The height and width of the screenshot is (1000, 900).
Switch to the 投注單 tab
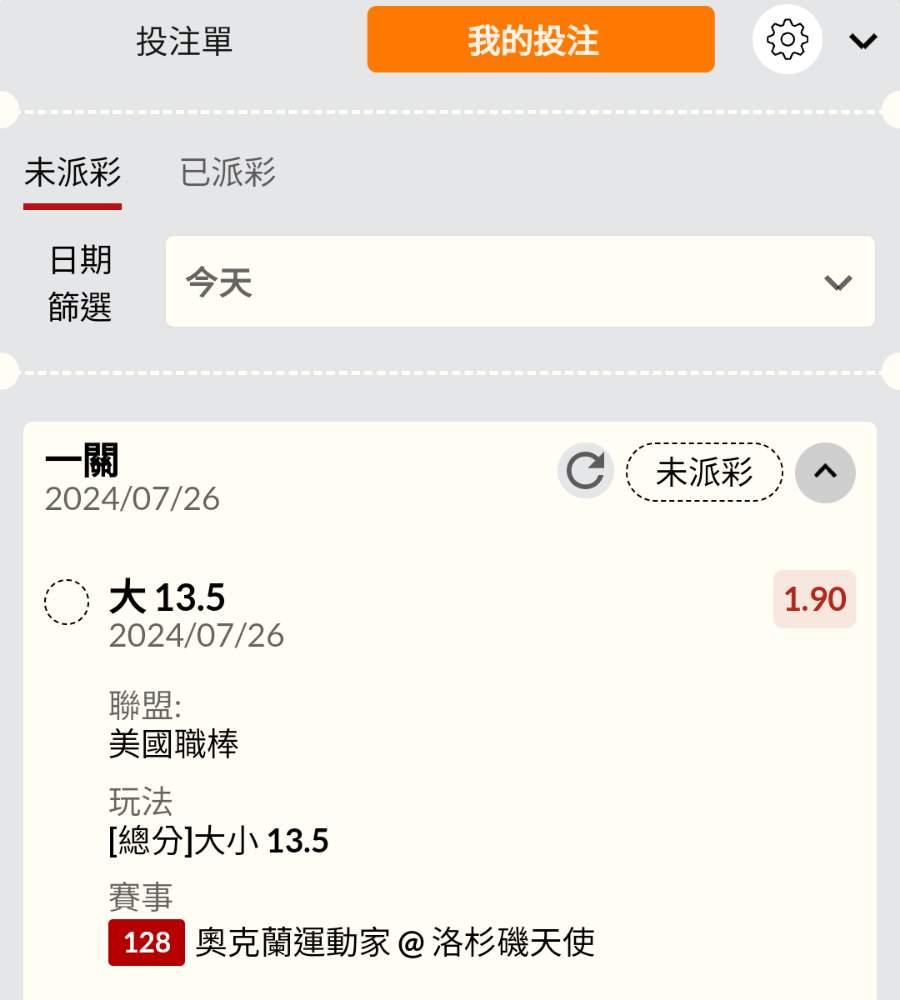click(184, 41)
